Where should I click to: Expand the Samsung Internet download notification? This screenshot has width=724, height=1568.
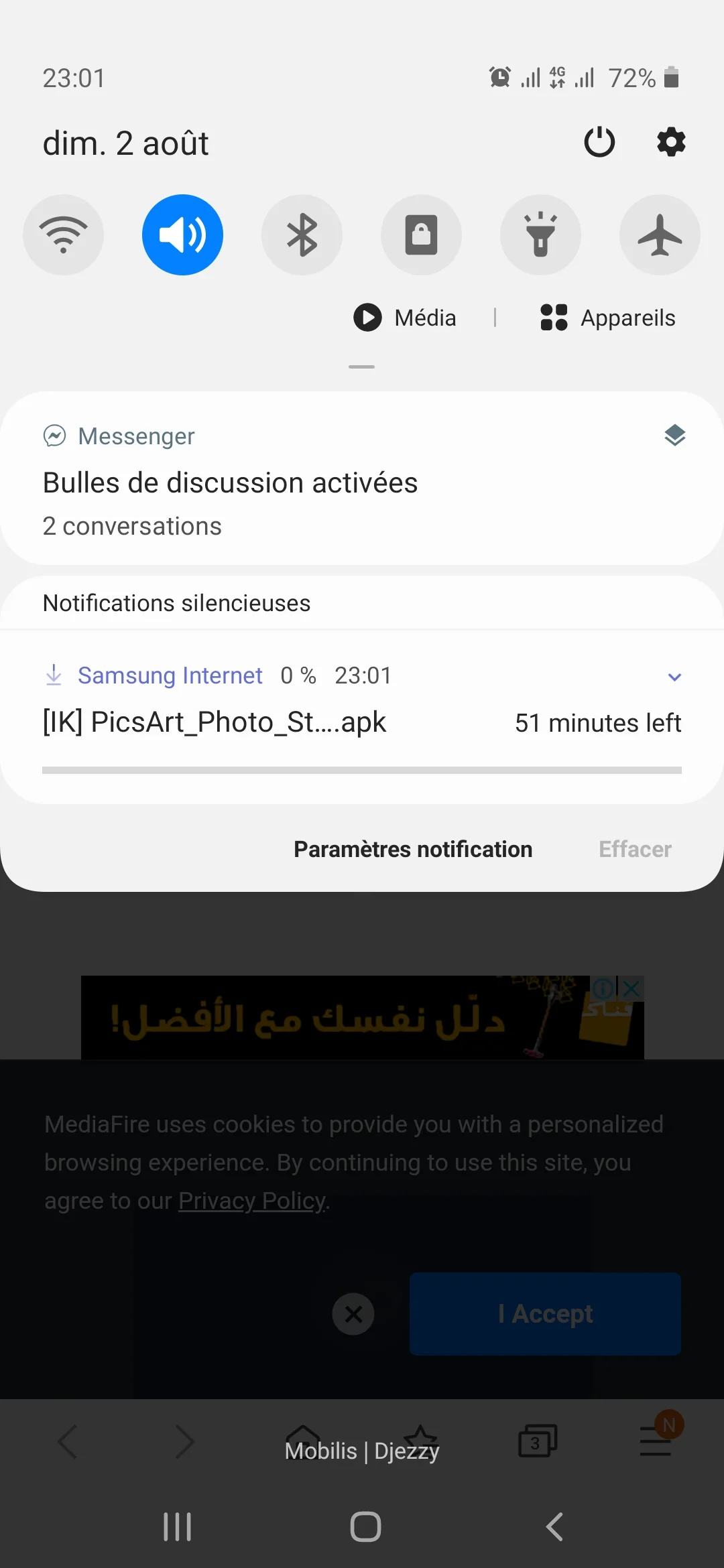pyautogui.click(x=674, y=677)
